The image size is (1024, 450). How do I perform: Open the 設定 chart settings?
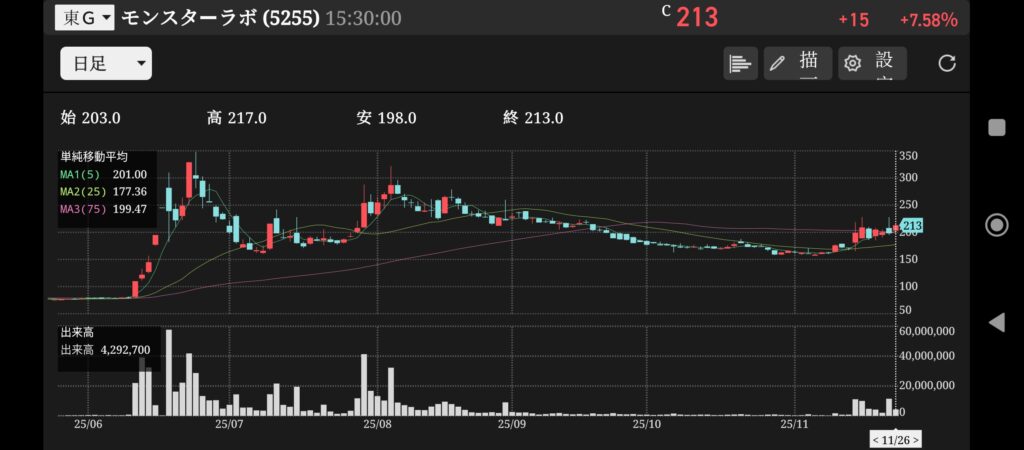pos(872,64)
